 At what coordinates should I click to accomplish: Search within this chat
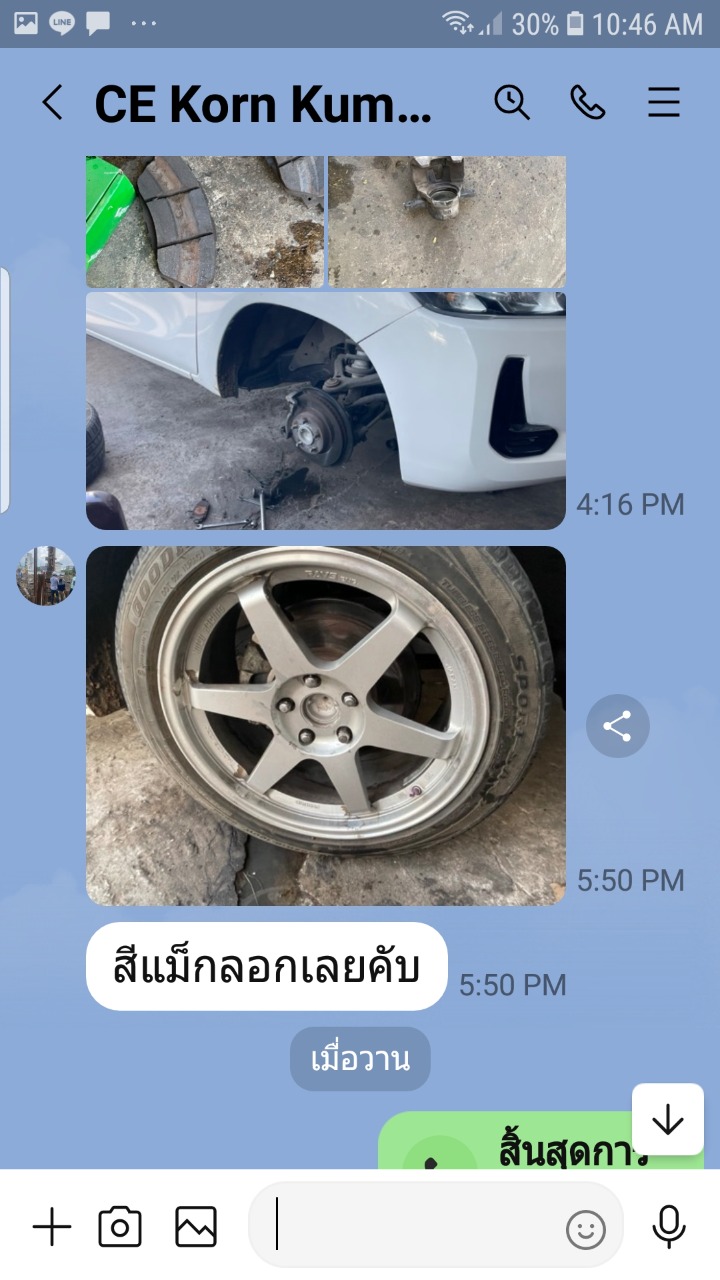[x=512, y=102]
